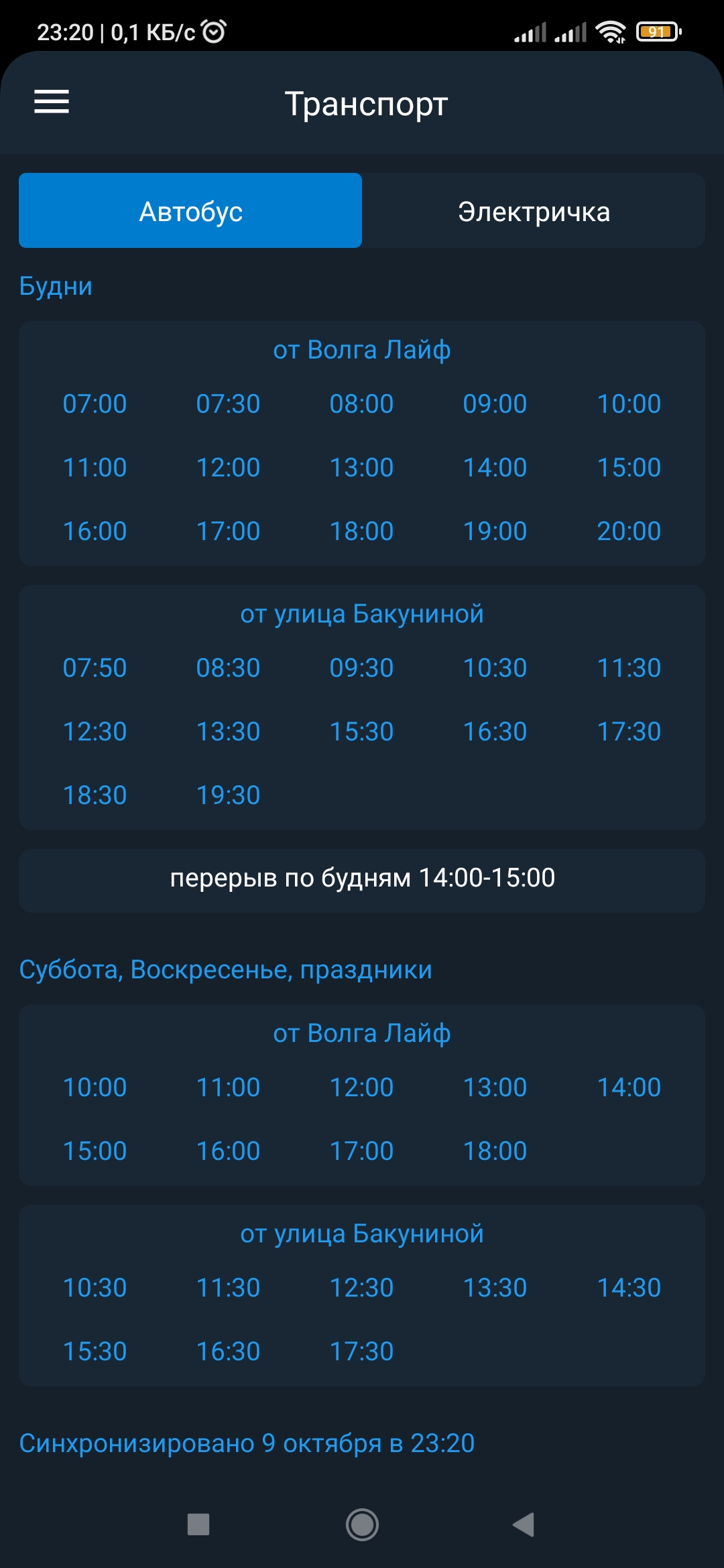Switch to the Электричка tab

[534, 211]
